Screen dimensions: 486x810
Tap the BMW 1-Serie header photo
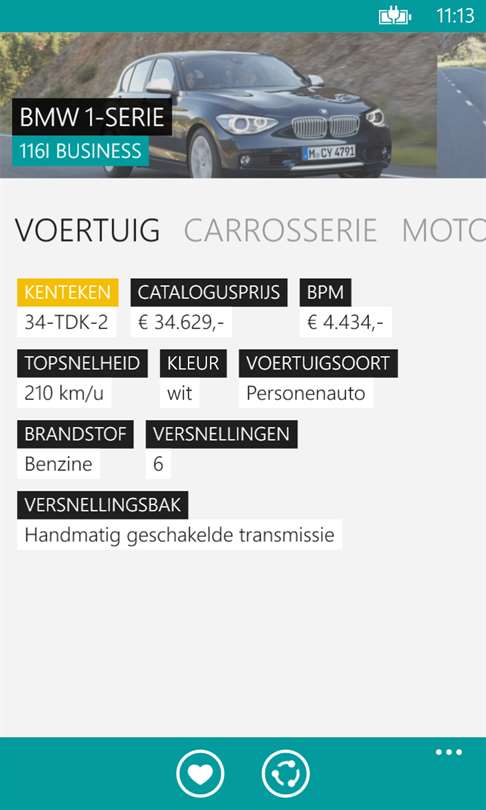pyautogui.click(x=243, y=105)
